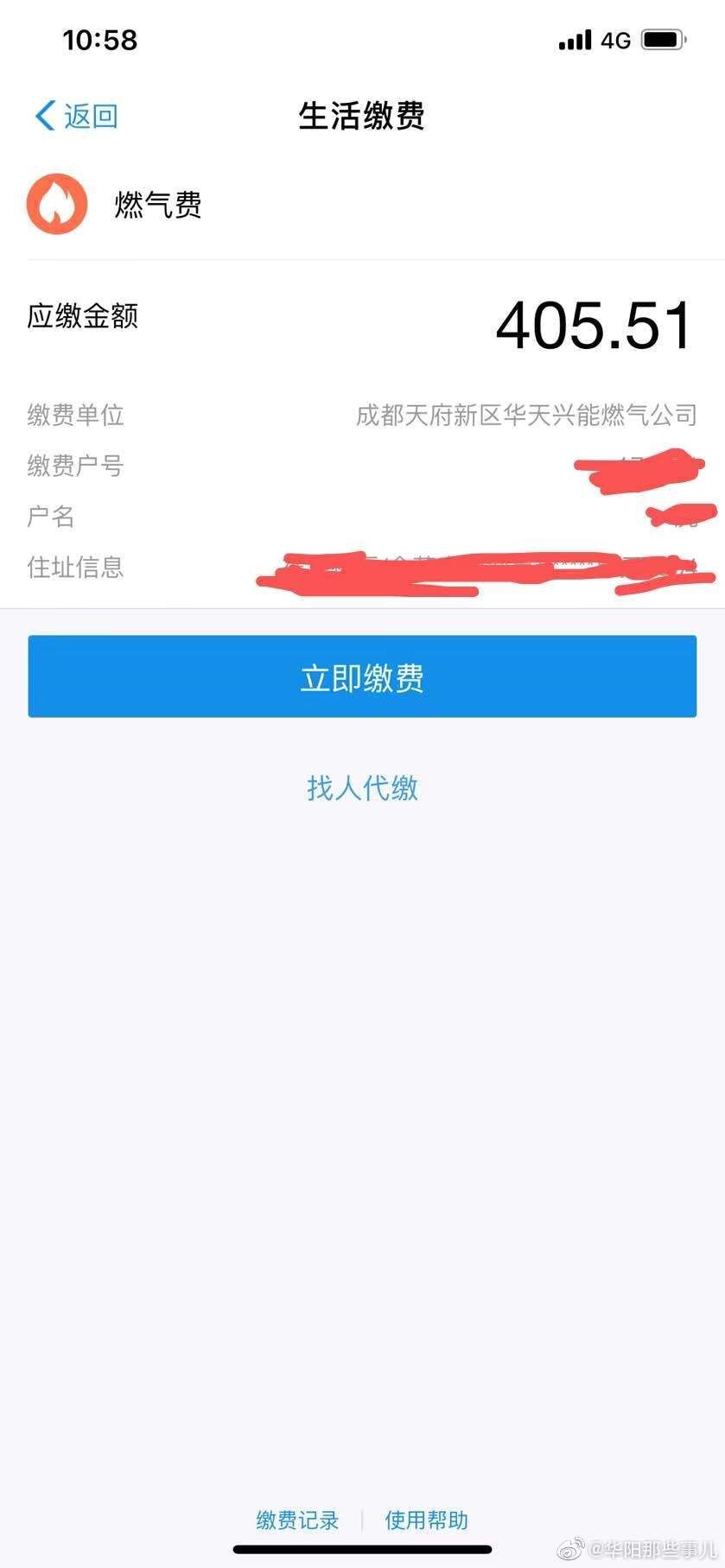Viewport: 725px width, 1568px height.
Task: Go back with the 返回 button
Action: pos(76,116)
